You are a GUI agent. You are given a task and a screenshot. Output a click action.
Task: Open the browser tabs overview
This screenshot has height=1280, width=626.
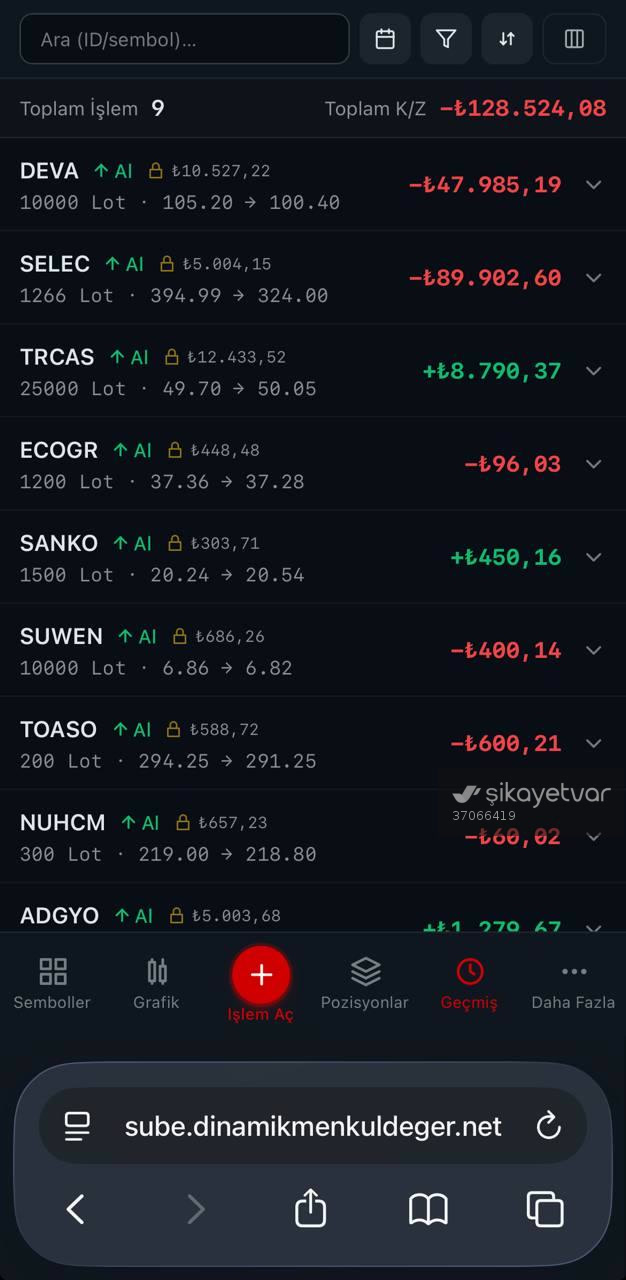545,1209
